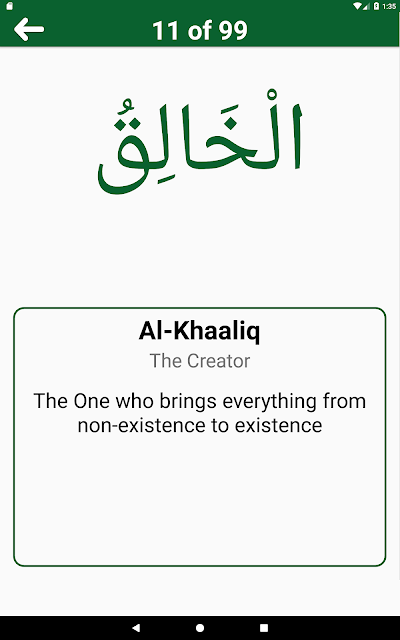Go to the home screen
The height and width of the screenshot is (640, 400).
tap(200, 627)
